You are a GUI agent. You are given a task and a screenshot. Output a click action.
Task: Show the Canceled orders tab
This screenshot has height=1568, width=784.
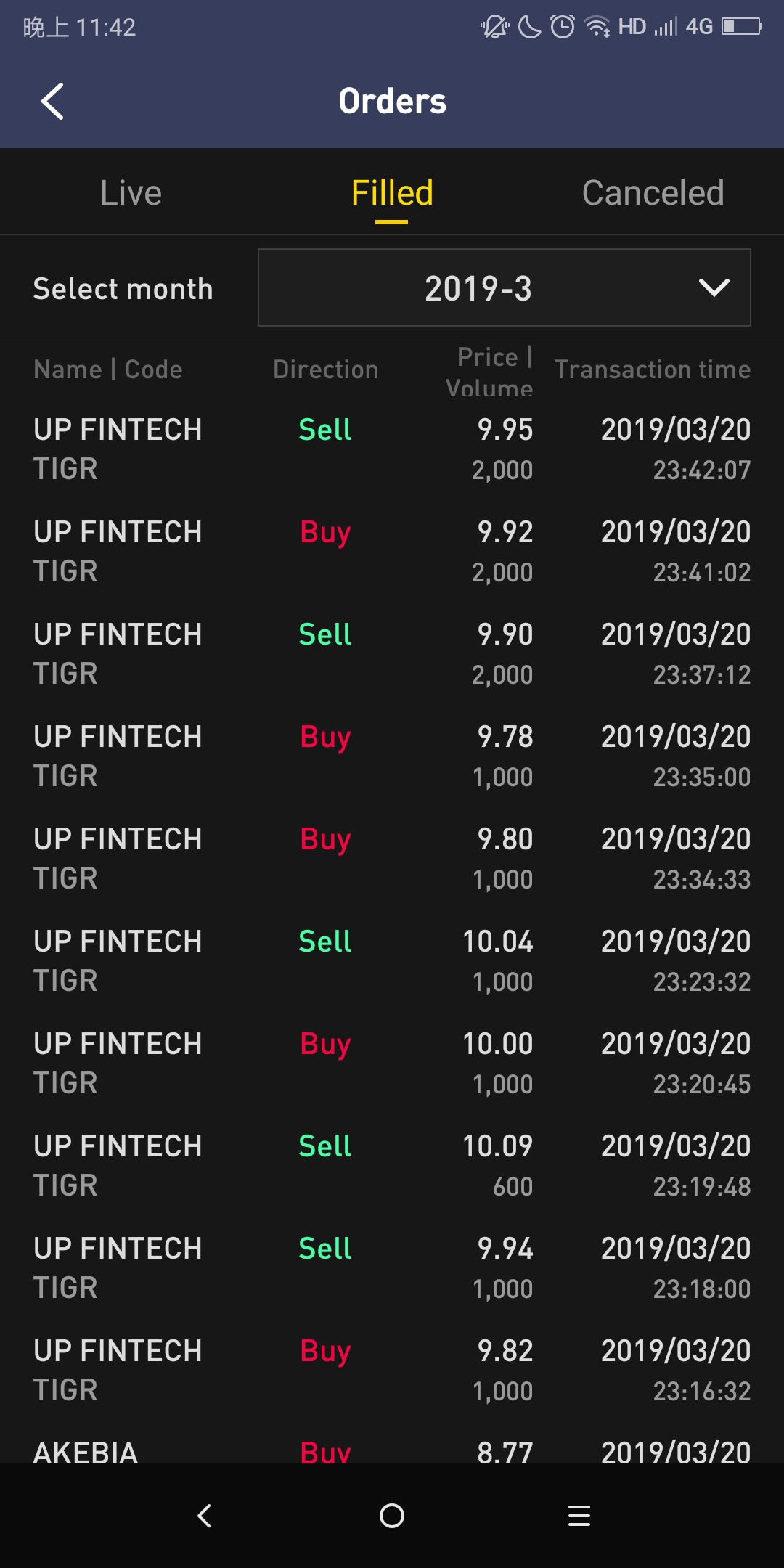coord(653,193)
